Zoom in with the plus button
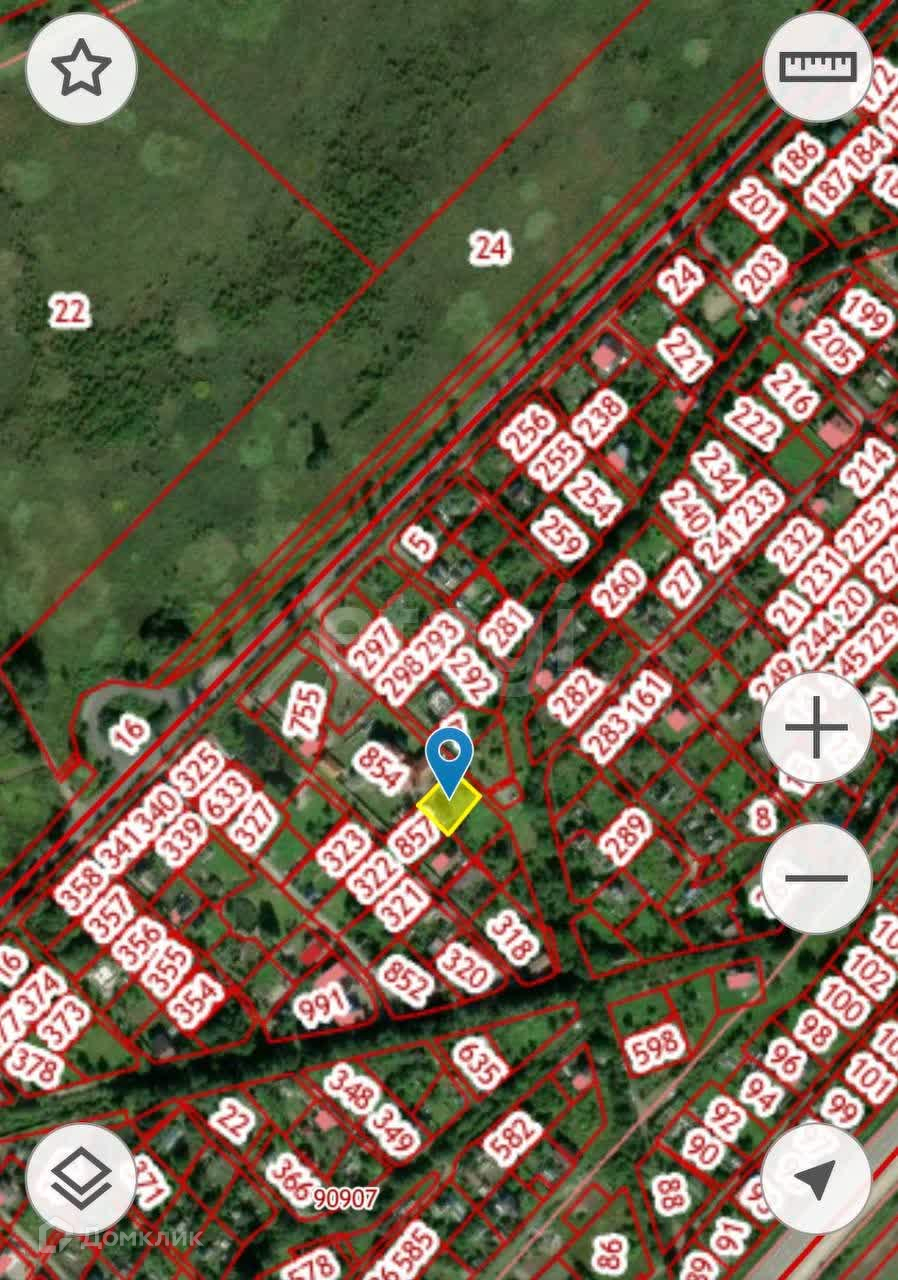Screen dimensions: 898x1280 [x=816, y=727]
